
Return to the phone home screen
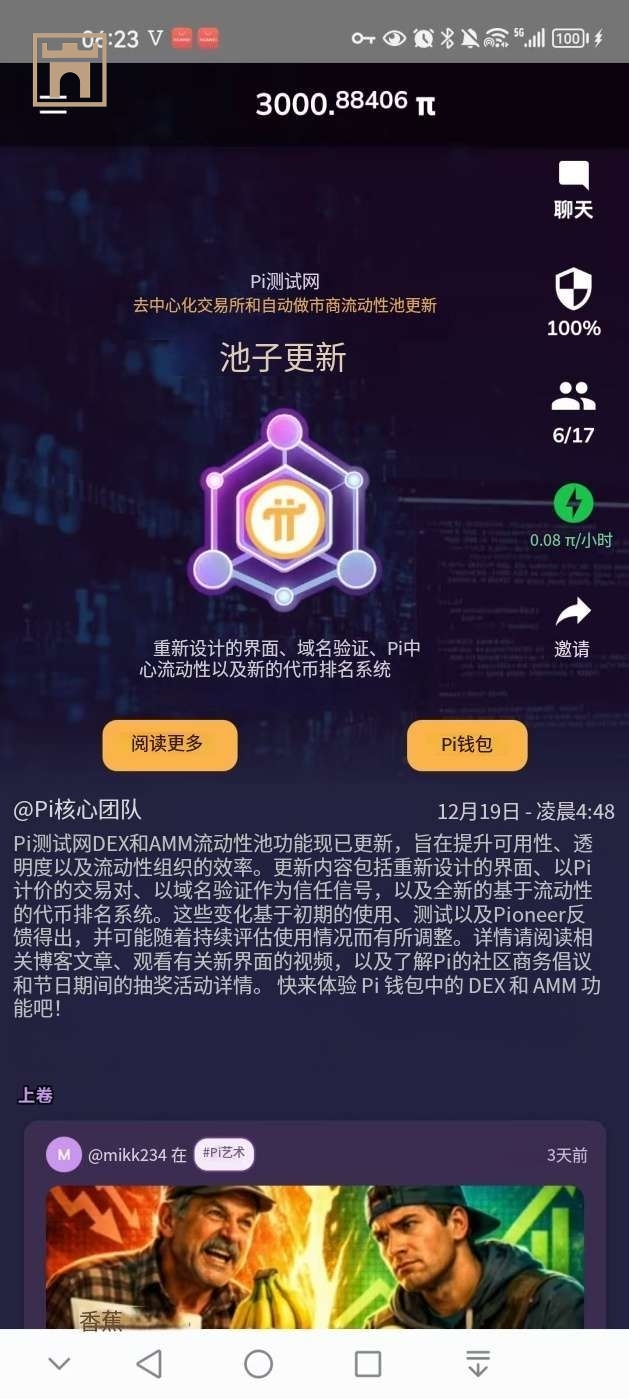coord(259,1364)
